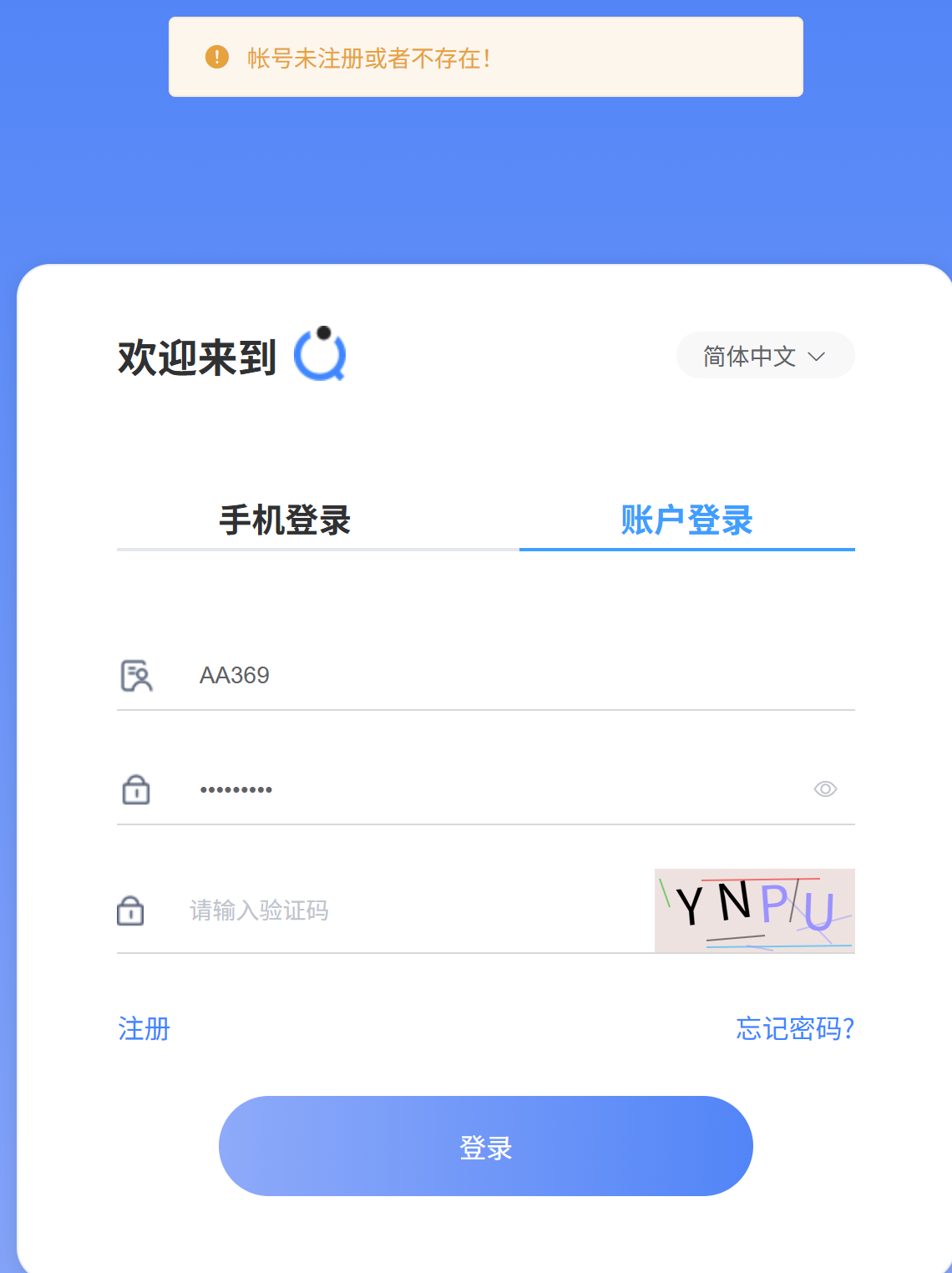Tap the username field containing AA369

pyautogui.click(x=501, y=675)
